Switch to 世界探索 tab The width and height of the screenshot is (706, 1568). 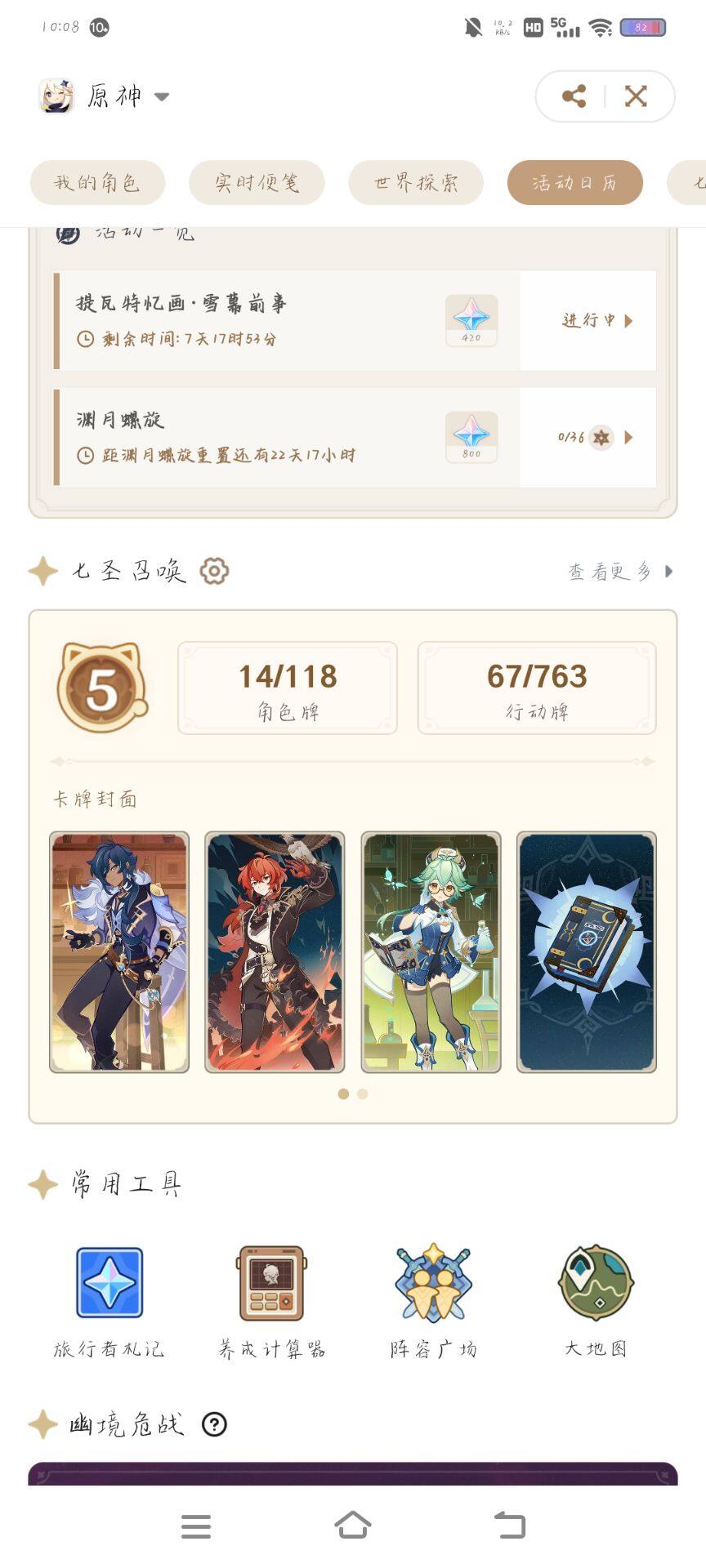(416, 183)
